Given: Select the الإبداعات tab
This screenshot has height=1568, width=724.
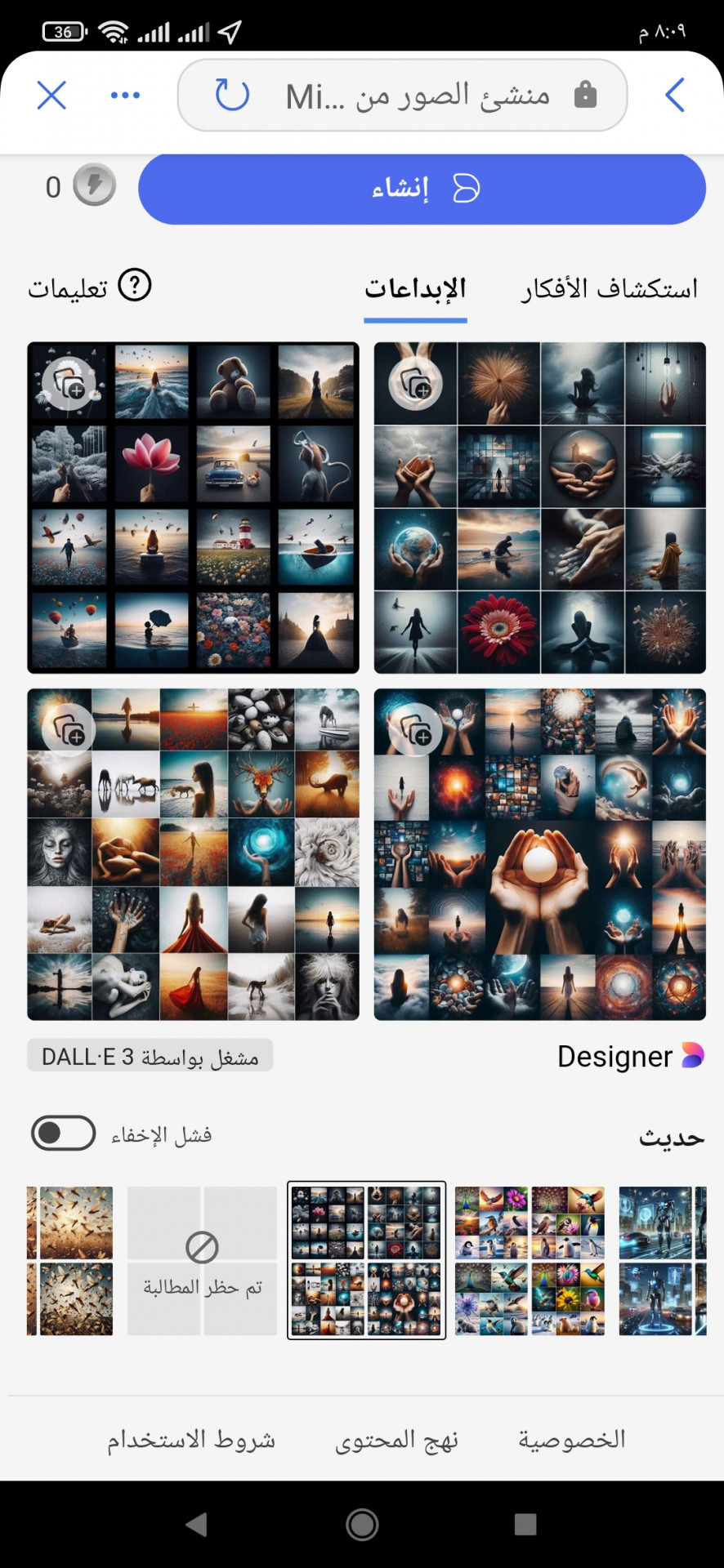Looking at the screenshot, I should coord(415,289).
